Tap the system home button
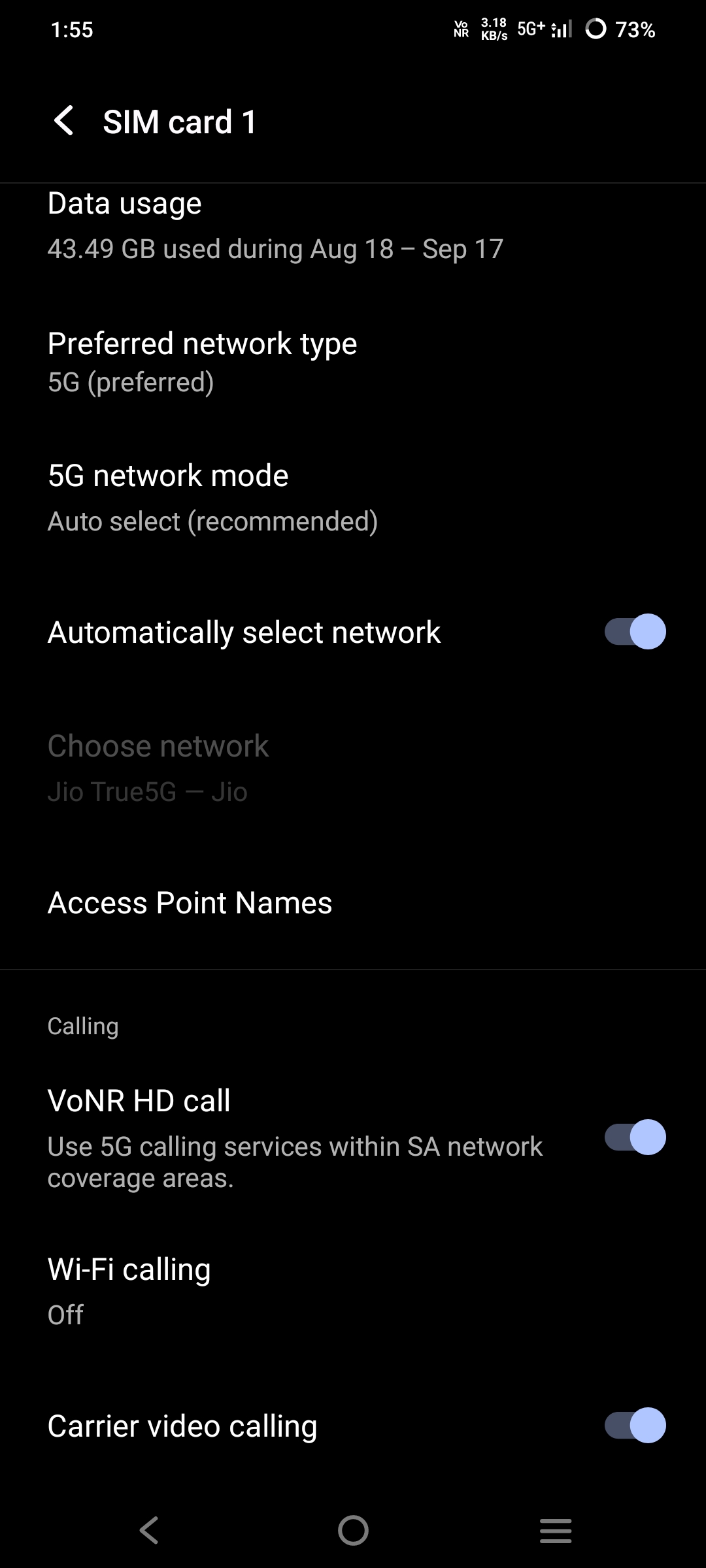The height and width of the screenshot is (1568, 706). pos(353,1530)
